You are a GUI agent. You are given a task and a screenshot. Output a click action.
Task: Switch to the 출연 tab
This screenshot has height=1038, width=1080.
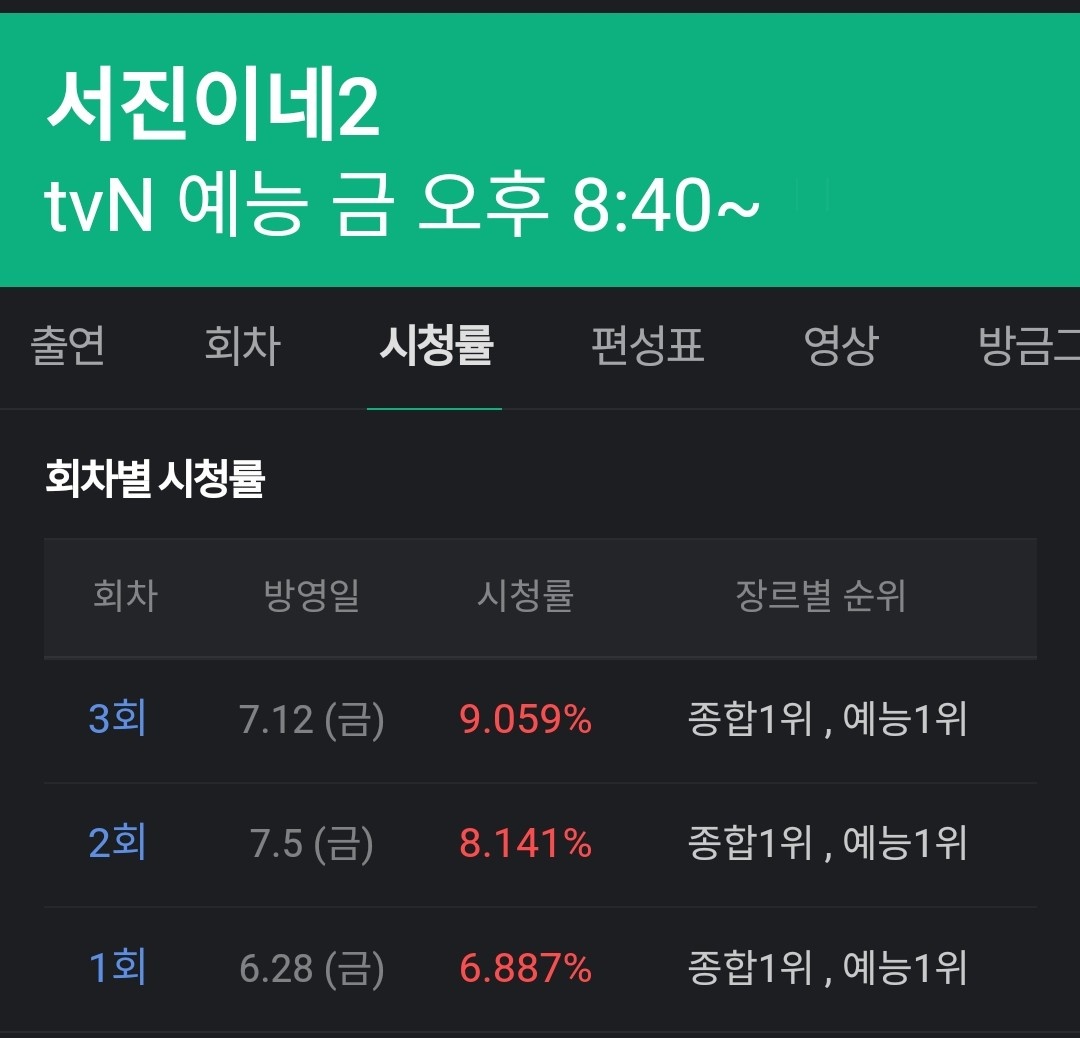[68, 346]
